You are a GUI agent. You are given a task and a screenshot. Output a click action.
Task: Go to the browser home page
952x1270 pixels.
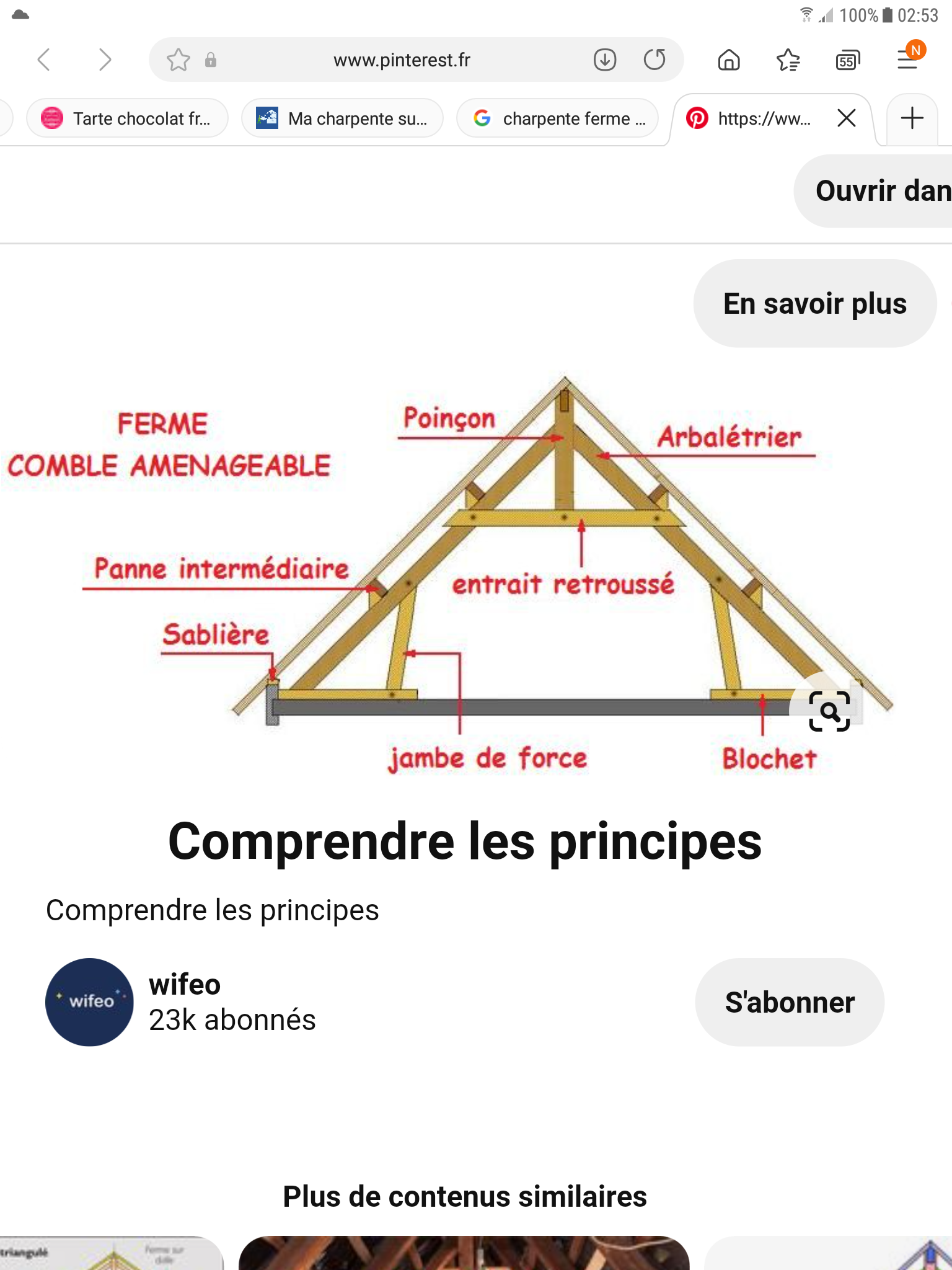(x=729, y=60)
